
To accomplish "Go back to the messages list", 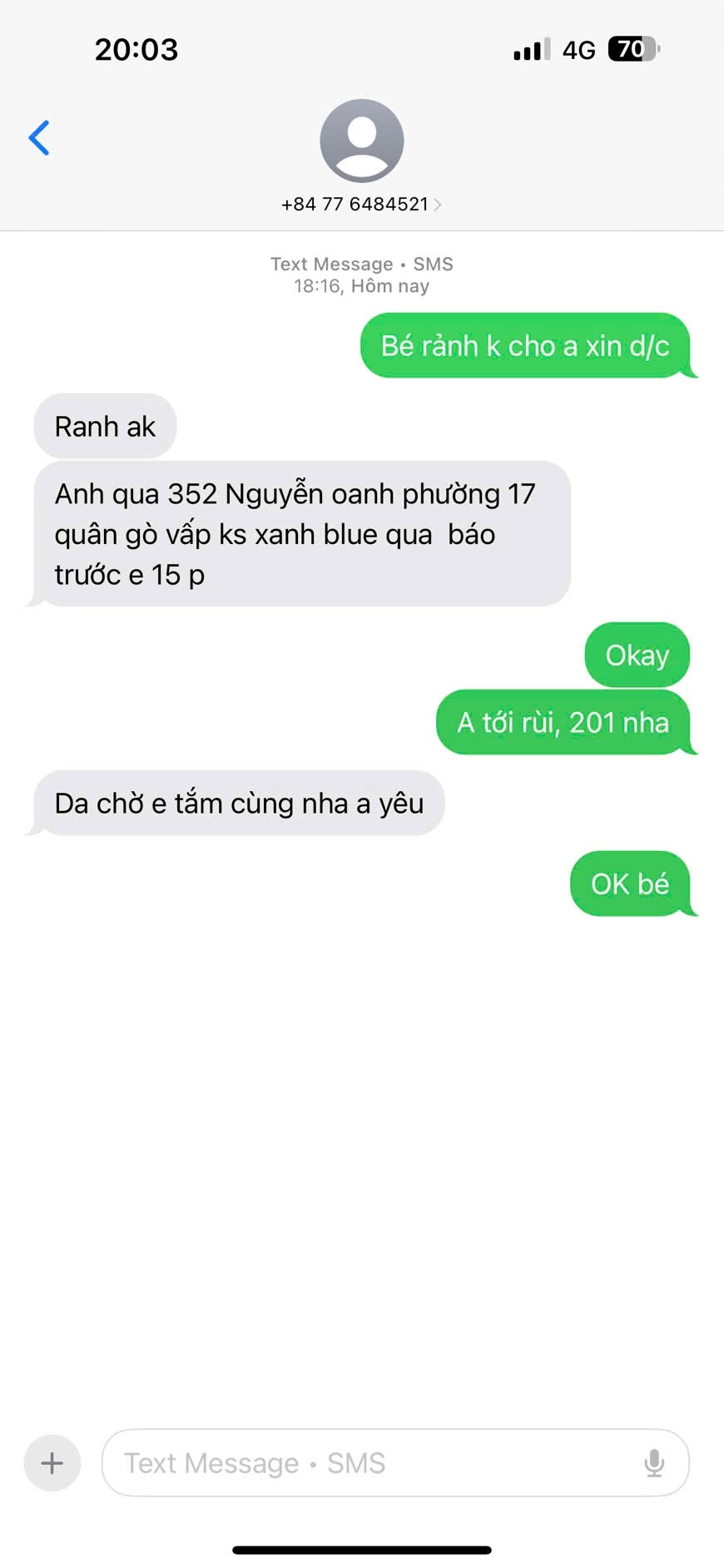I will (39, 138).
